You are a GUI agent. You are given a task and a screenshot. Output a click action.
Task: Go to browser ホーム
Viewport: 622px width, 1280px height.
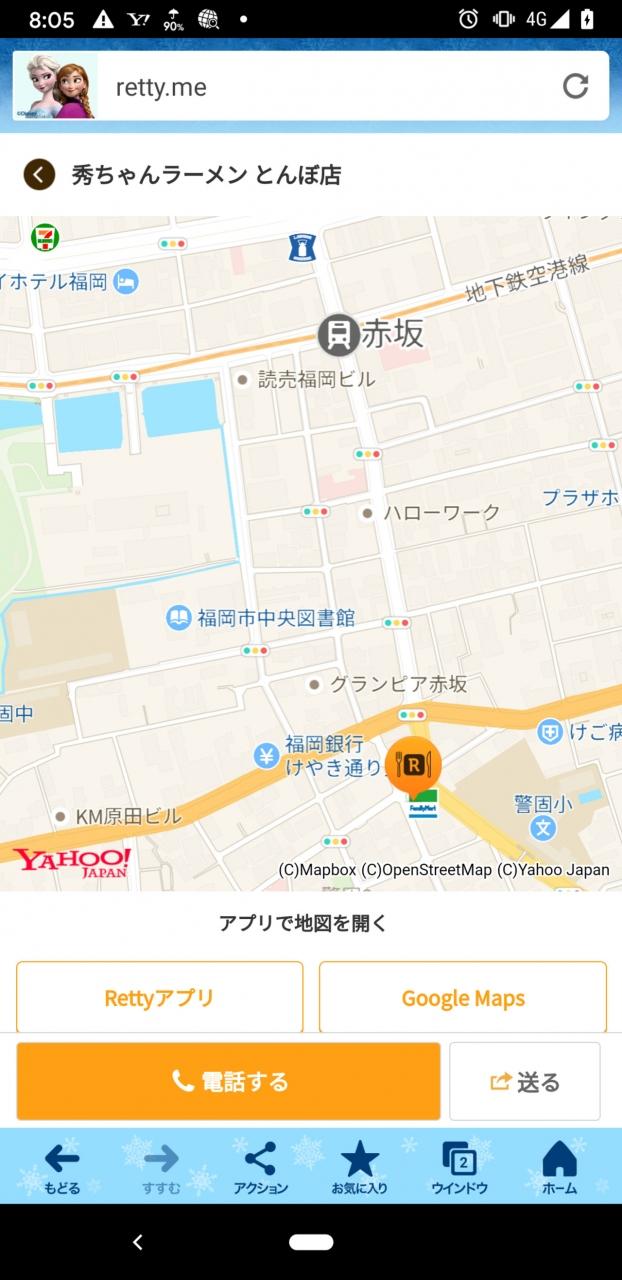coord(559,1168)
